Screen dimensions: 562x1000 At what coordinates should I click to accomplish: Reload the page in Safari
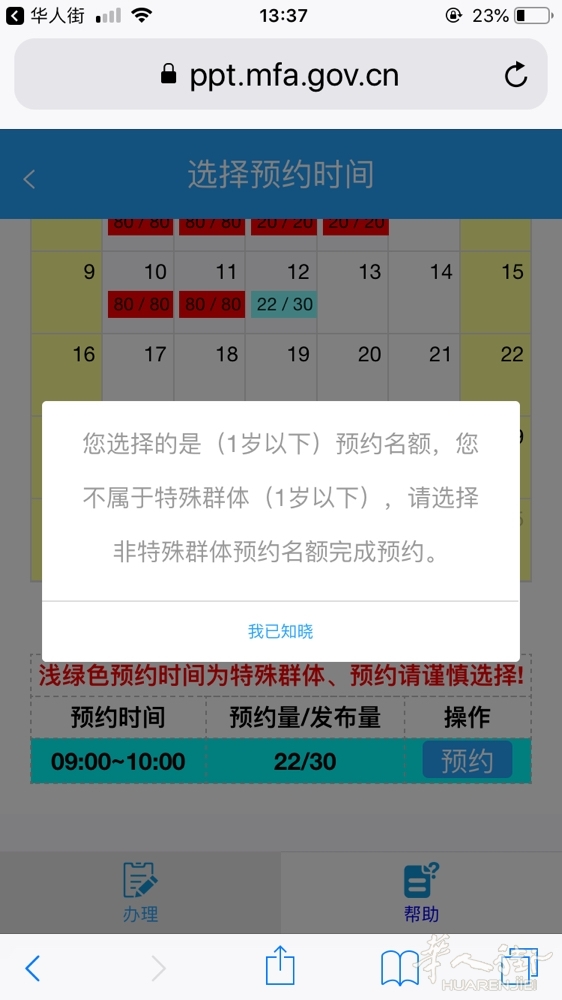point(515,75)
